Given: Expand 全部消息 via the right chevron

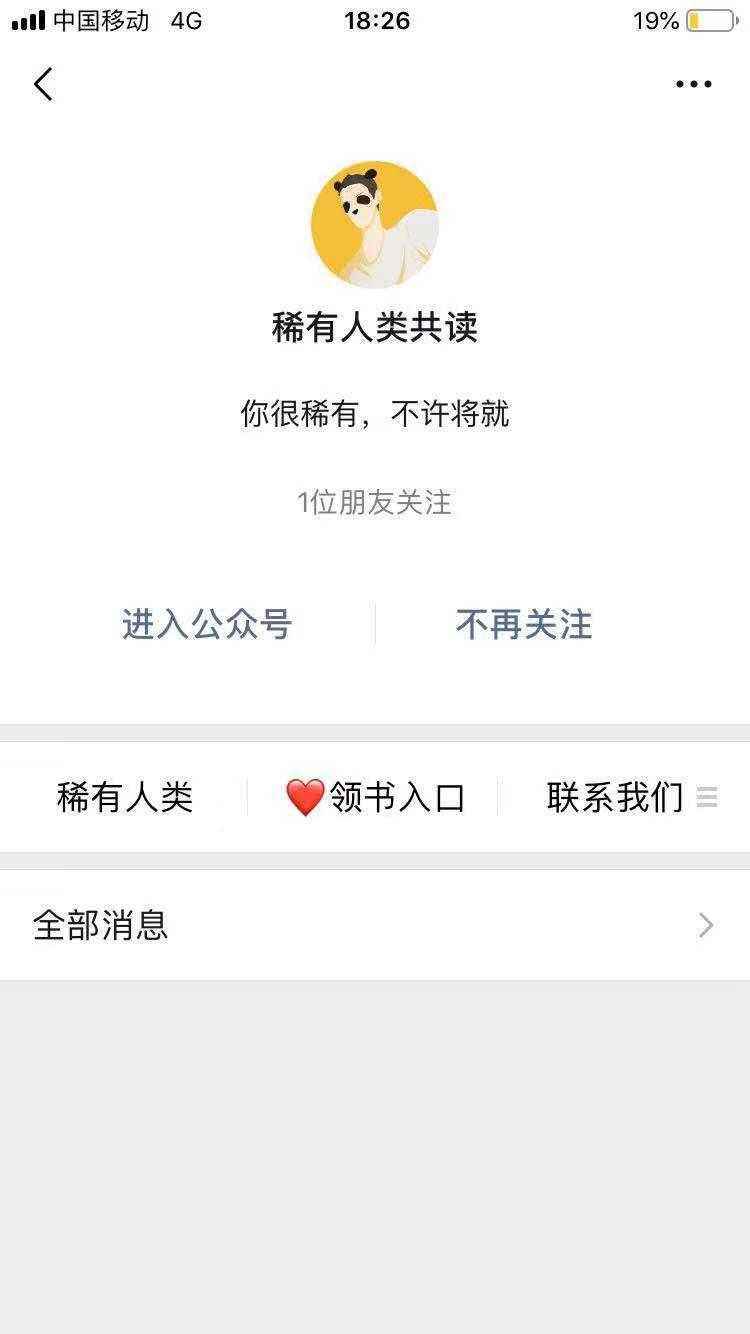Looking at the screenshot, I should coord(707,925).
